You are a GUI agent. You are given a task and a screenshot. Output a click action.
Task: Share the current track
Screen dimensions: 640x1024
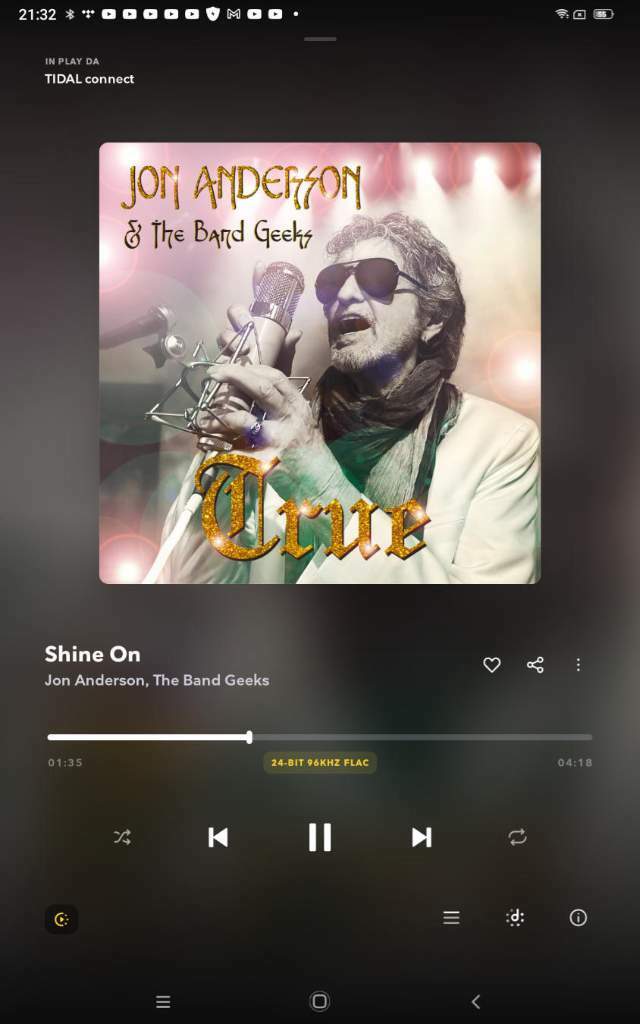pyautogui.click(x=535, y=665)
